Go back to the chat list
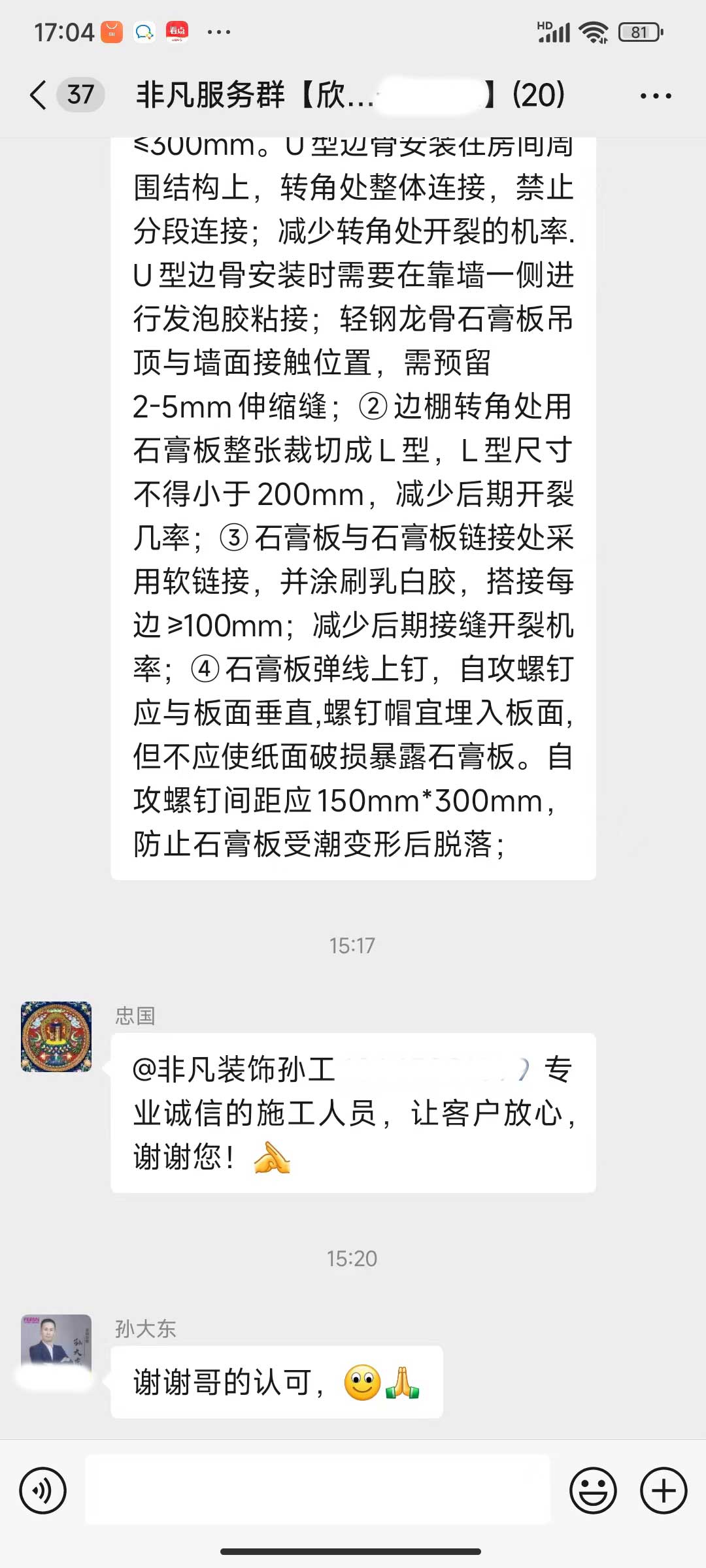This screenshot has width=706, height=1568. 39,95
